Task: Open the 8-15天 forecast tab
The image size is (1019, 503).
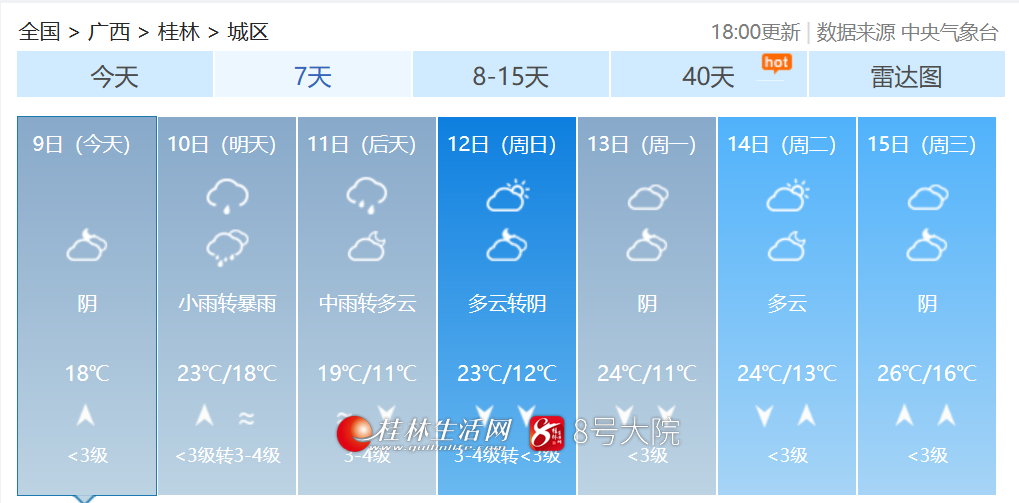Action: [x=511, y=76]
